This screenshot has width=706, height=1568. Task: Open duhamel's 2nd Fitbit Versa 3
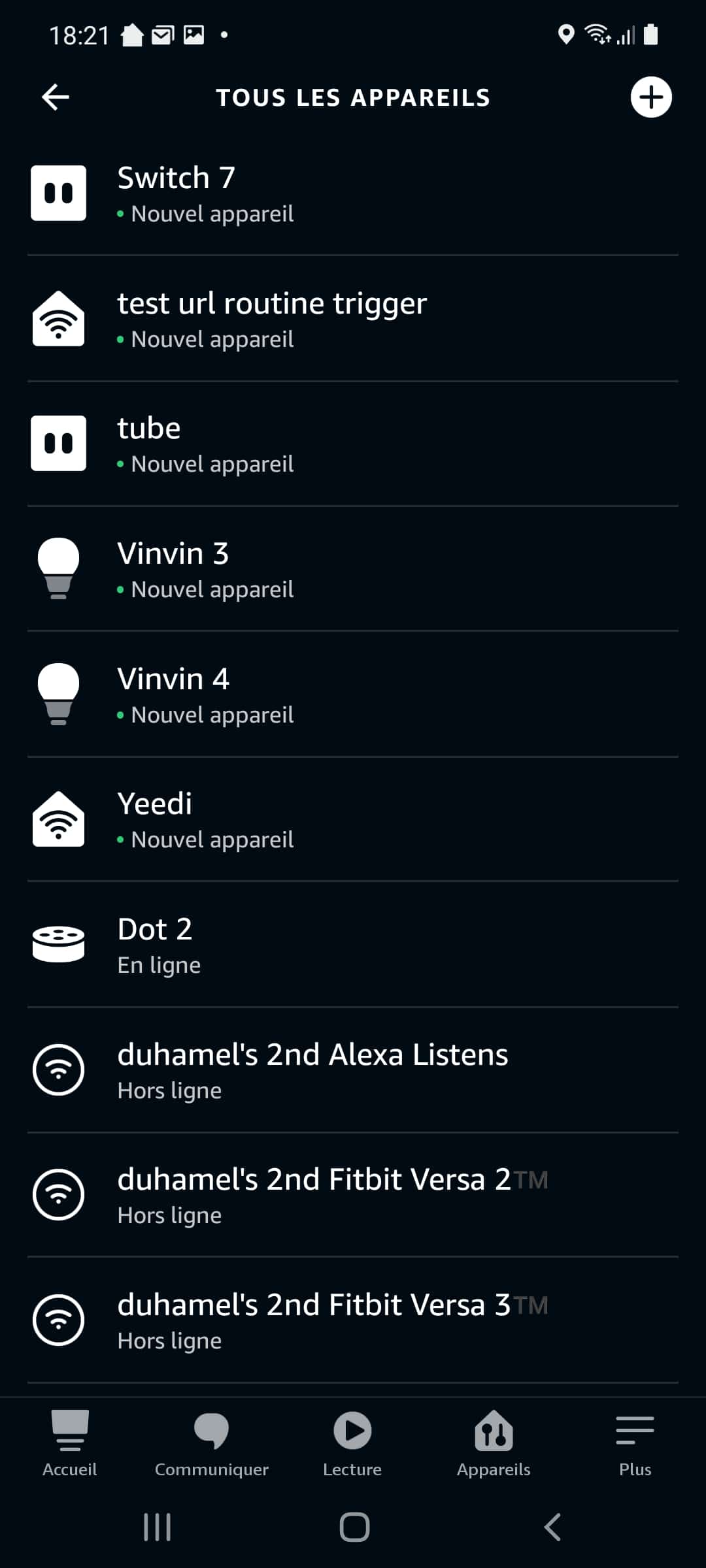(353, 1320)
